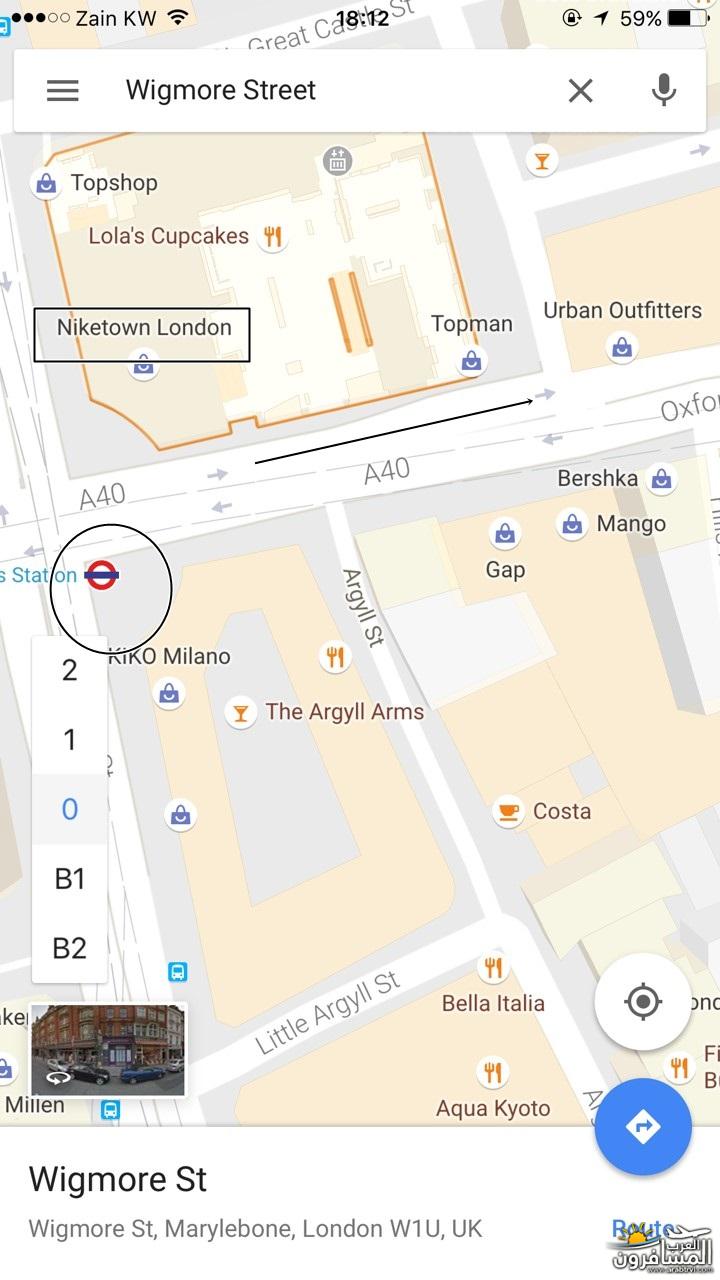This screenshot has height=1280, width=720.
Task: Switch to floor level B2
Action: point(69,948)
